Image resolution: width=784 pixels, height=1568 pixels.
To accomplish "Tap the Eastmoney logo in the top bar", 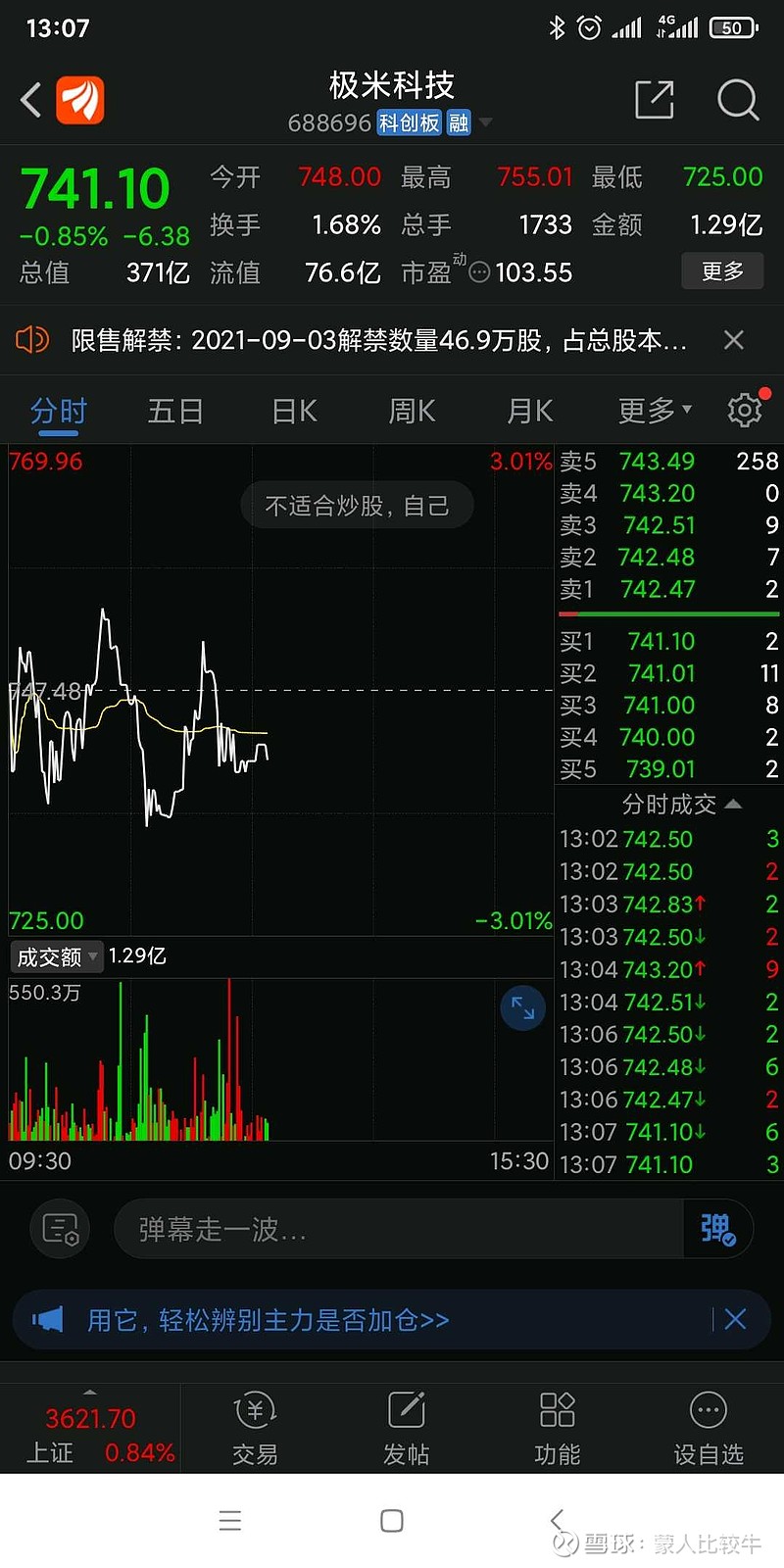I will pos(80,100).
